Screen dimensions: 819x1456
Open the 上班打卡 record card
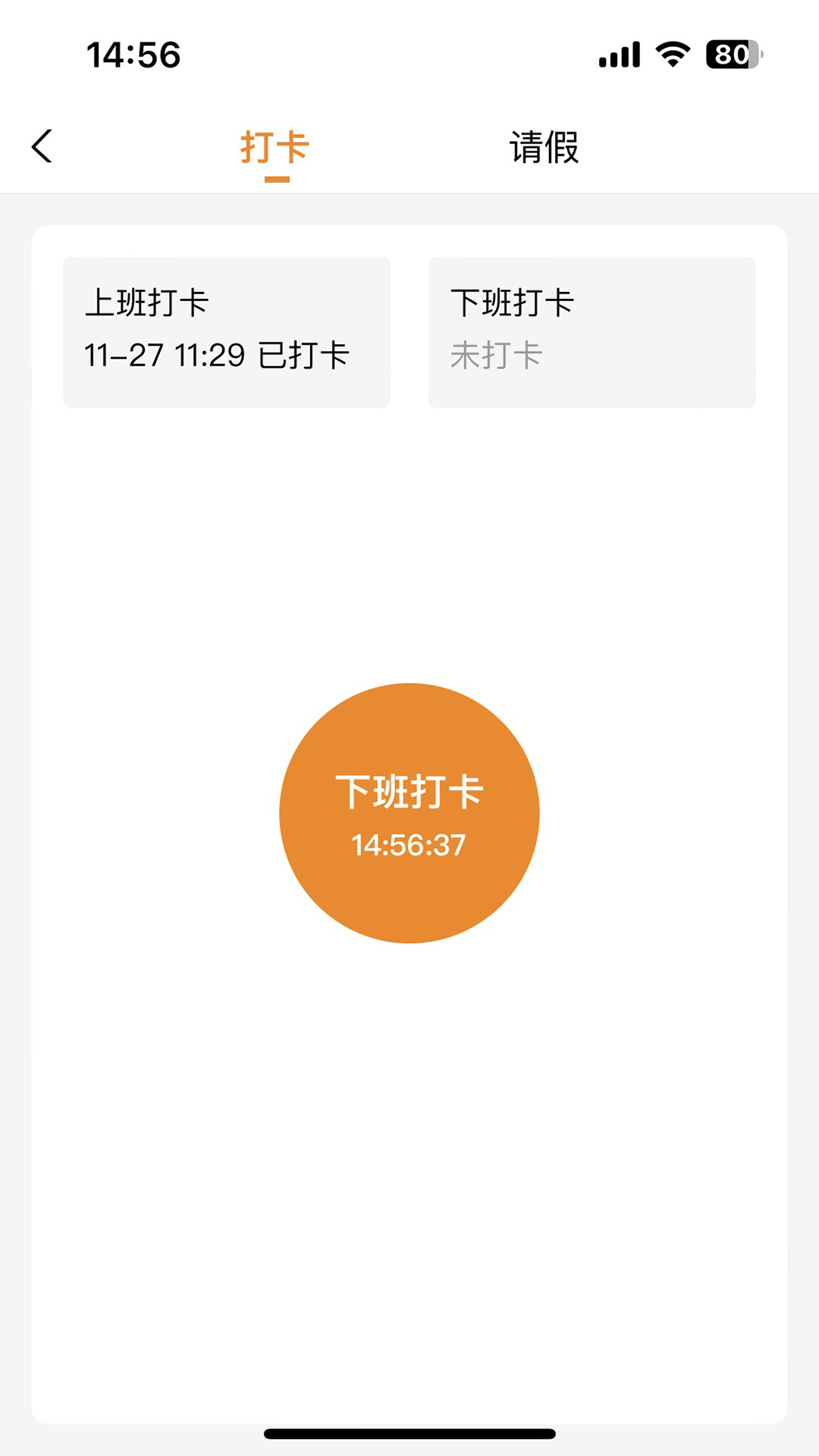coord(226,331)
